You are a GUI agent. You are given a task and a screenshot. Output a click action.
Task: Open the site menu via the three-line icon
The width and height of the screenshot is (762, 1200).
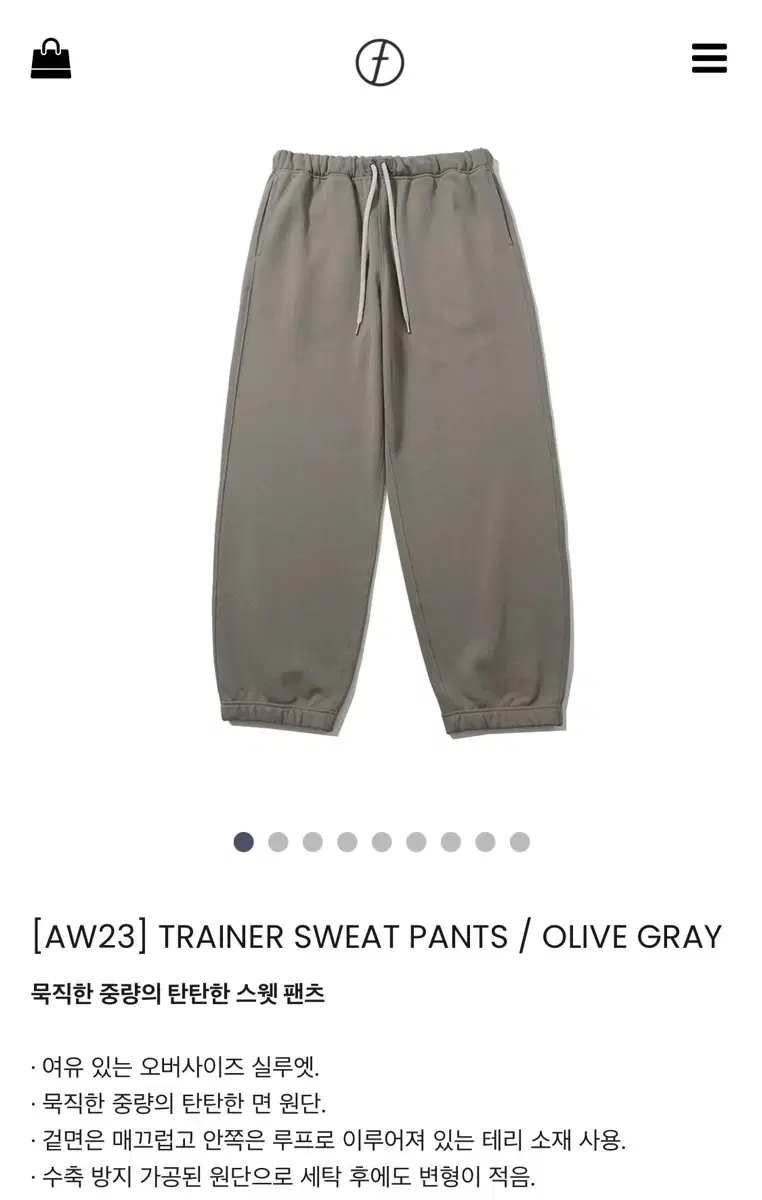click(709, 58)
